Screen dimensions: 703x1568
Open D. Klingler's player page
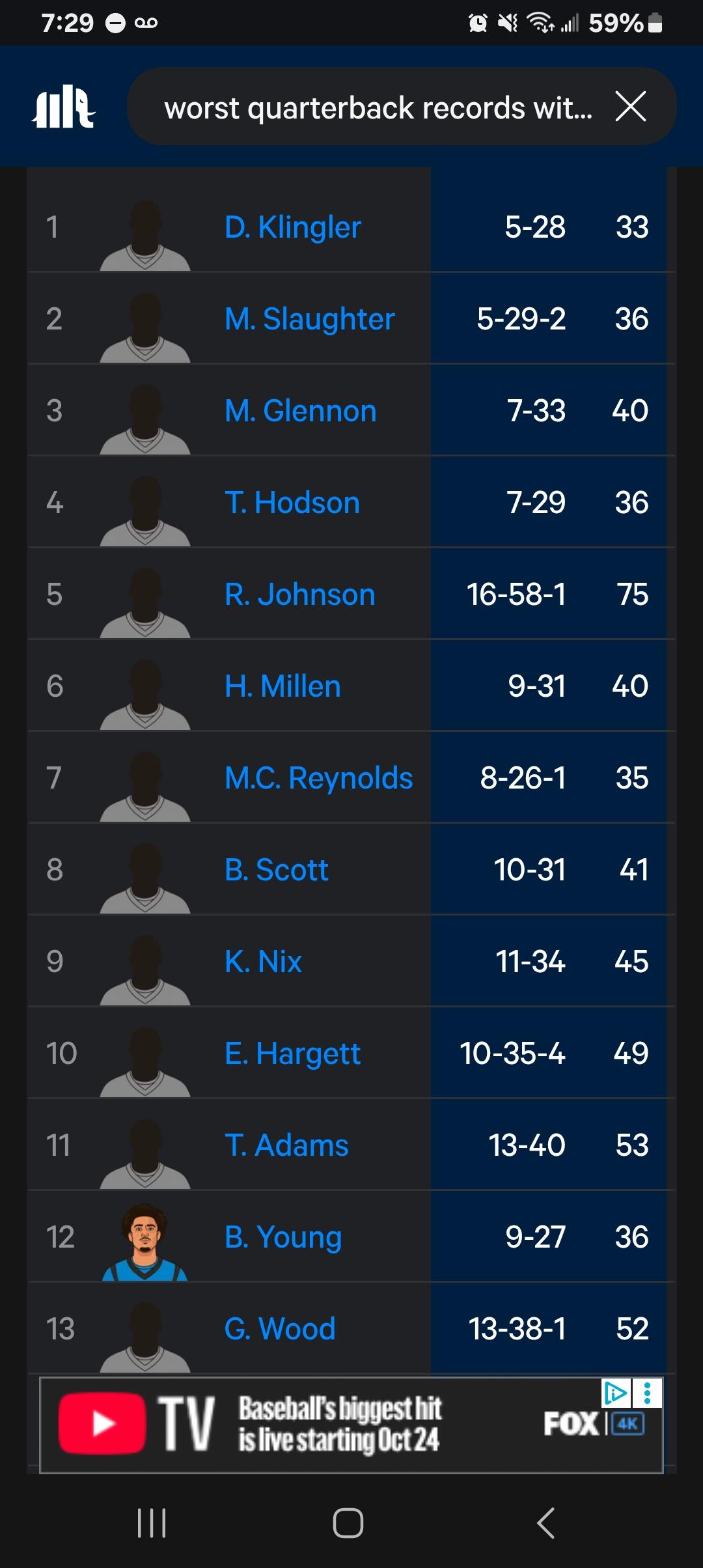(292, 227)
